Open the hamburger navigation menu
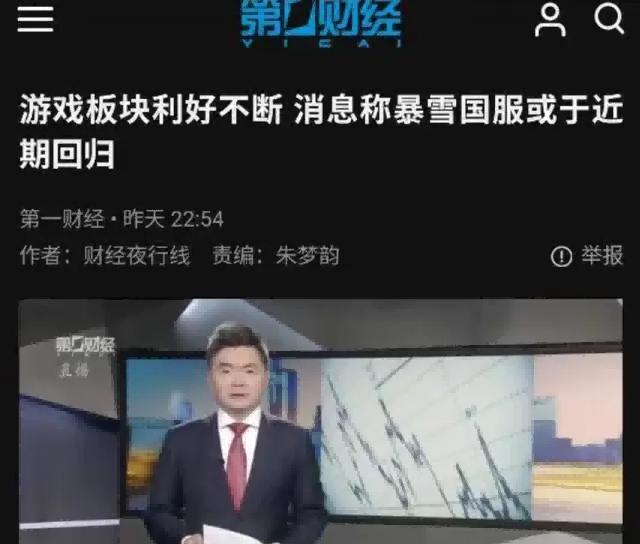Viewport: 640px width, 544px height. (35, 19)
